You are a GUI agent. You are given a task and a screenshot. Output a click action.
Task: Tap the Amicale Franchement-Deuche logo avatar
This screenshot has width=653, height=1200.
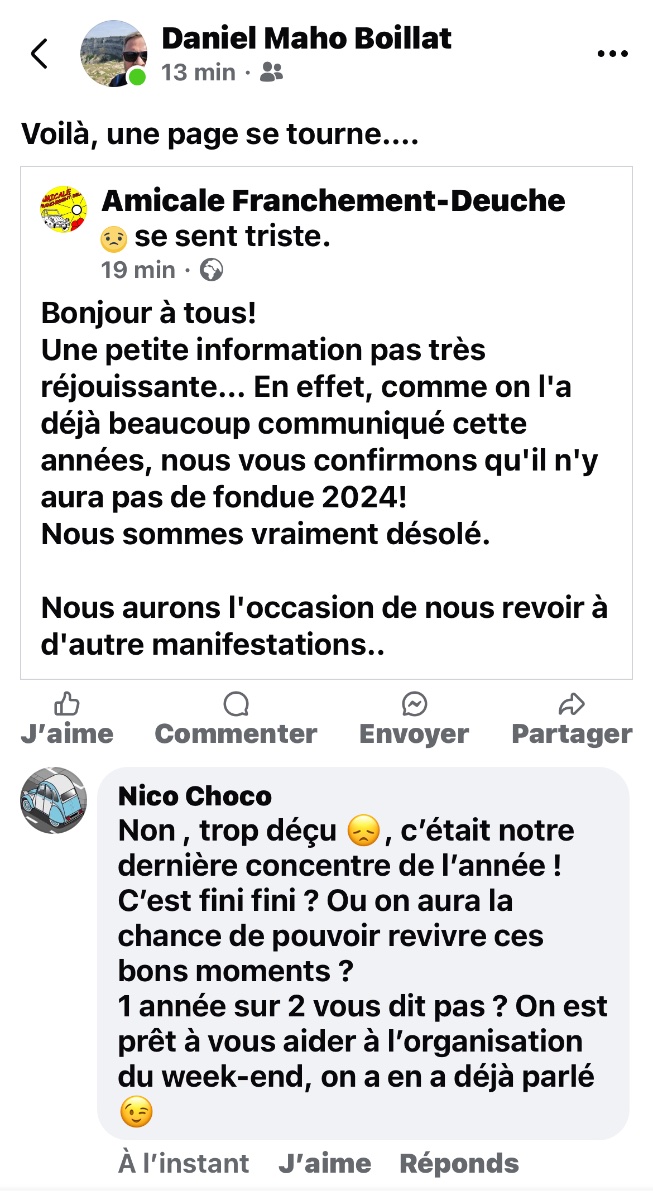[x=65, y=208]
